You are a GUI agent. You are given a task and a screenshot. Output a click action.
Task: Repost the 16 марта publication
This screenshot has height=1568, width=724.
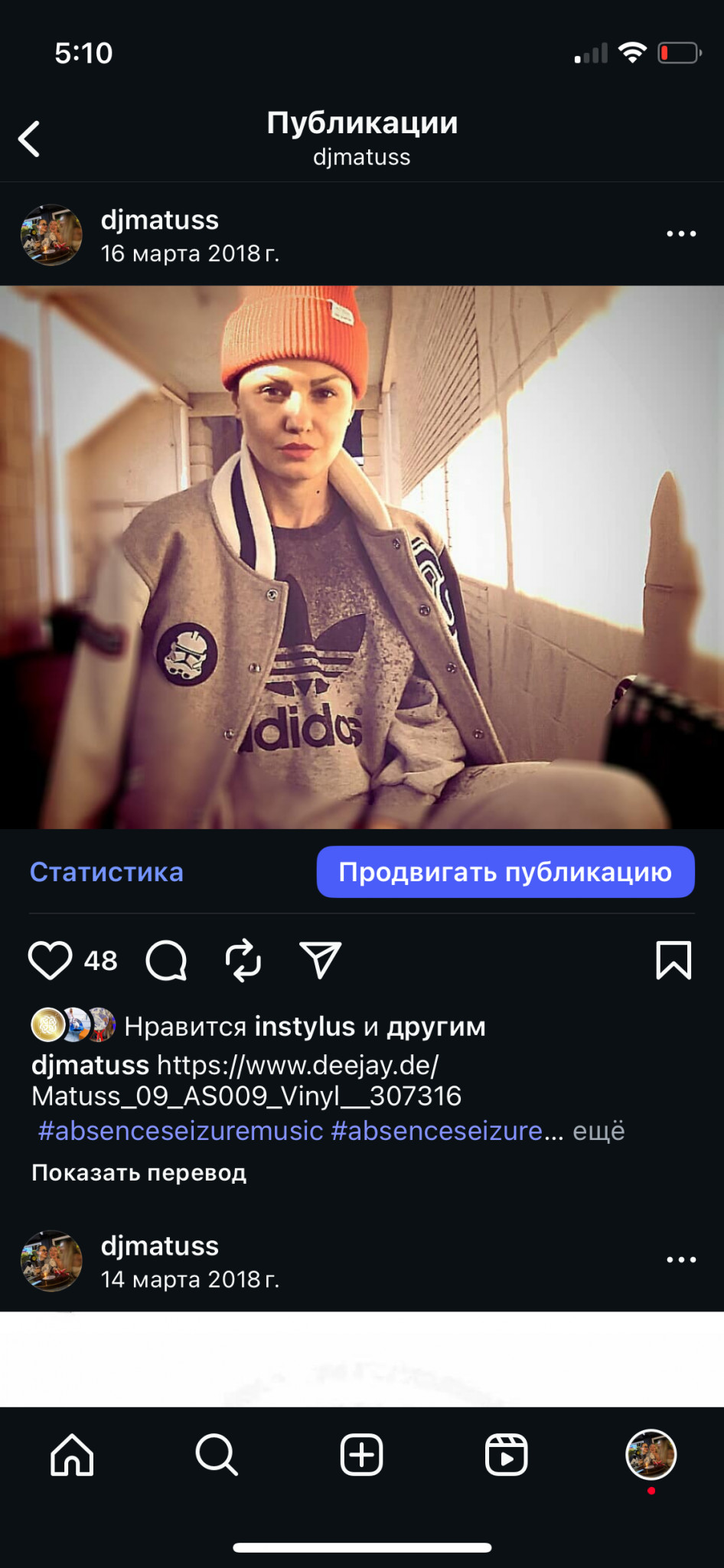point(243,960)
